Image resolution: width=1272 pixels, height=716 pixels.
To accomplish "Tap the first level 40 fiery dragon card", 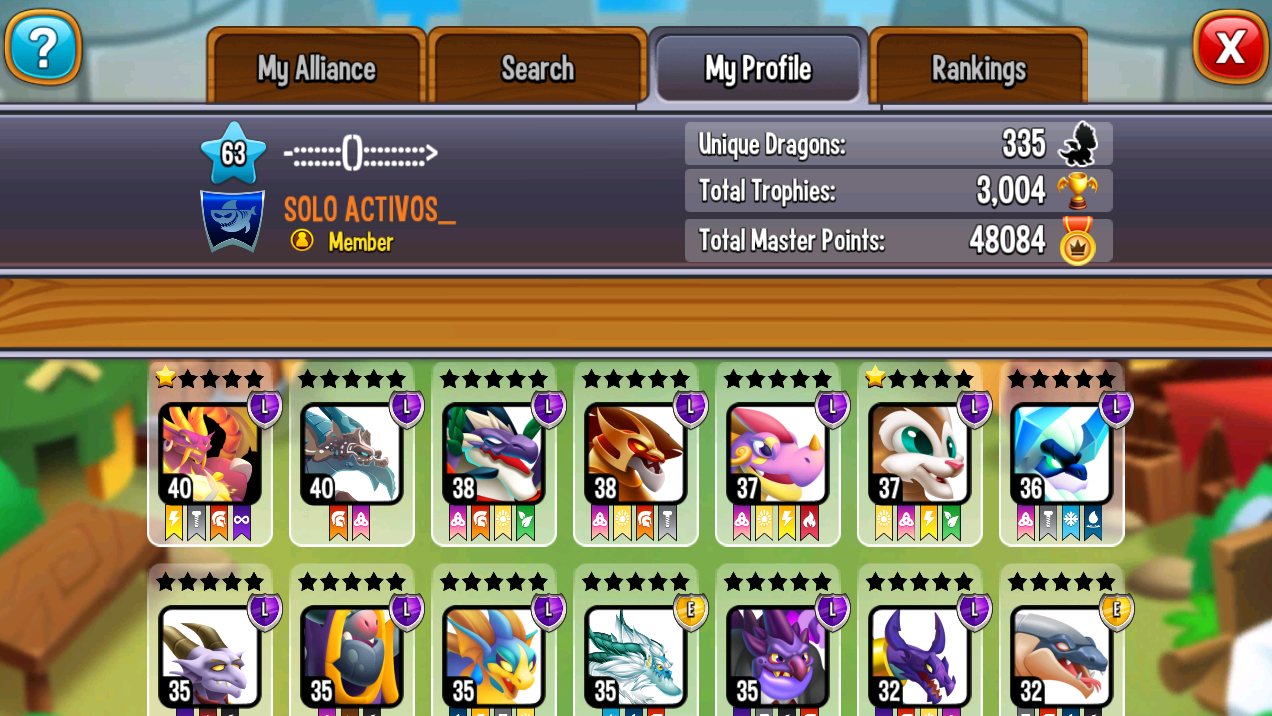I will [x=210, y=453].
